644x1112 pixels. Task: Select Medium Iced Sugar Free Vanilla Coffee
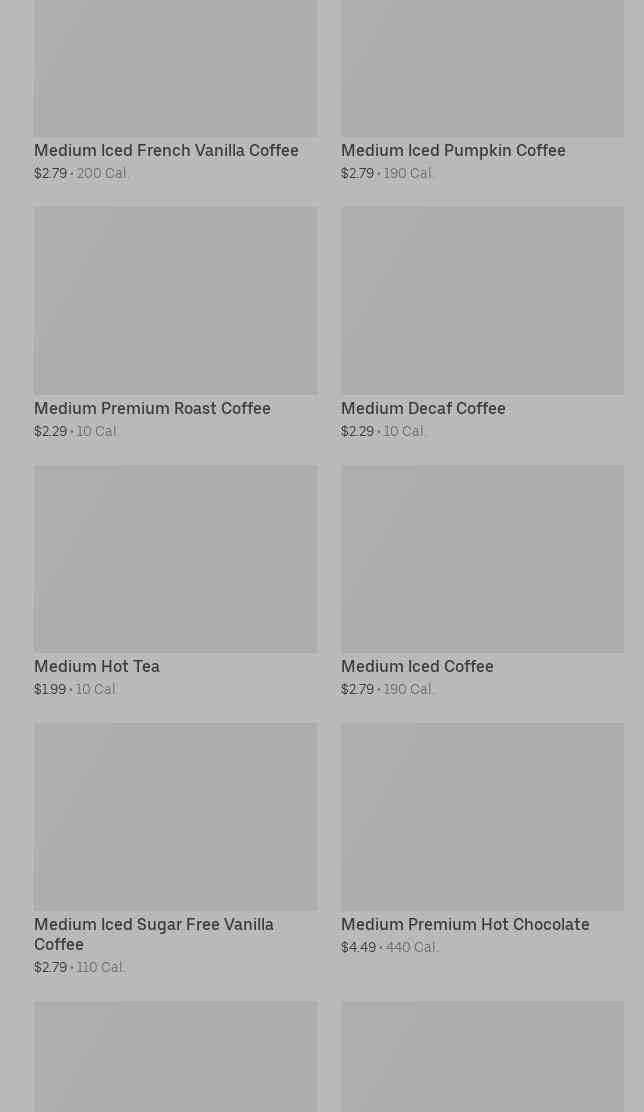(x=175, y=849)
